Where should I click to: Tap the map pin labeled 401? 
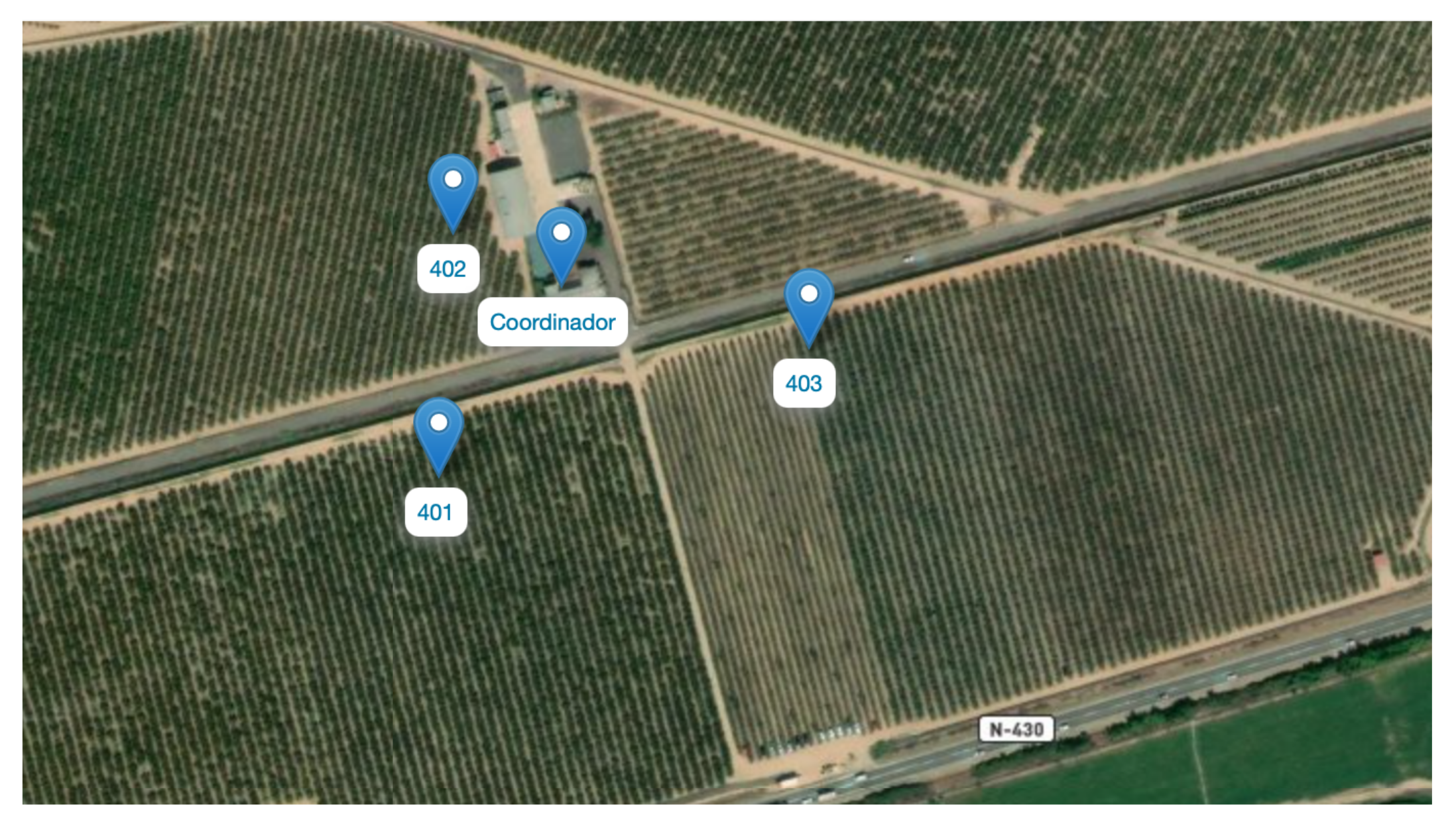pyautogui.click(x=438, y=432)
